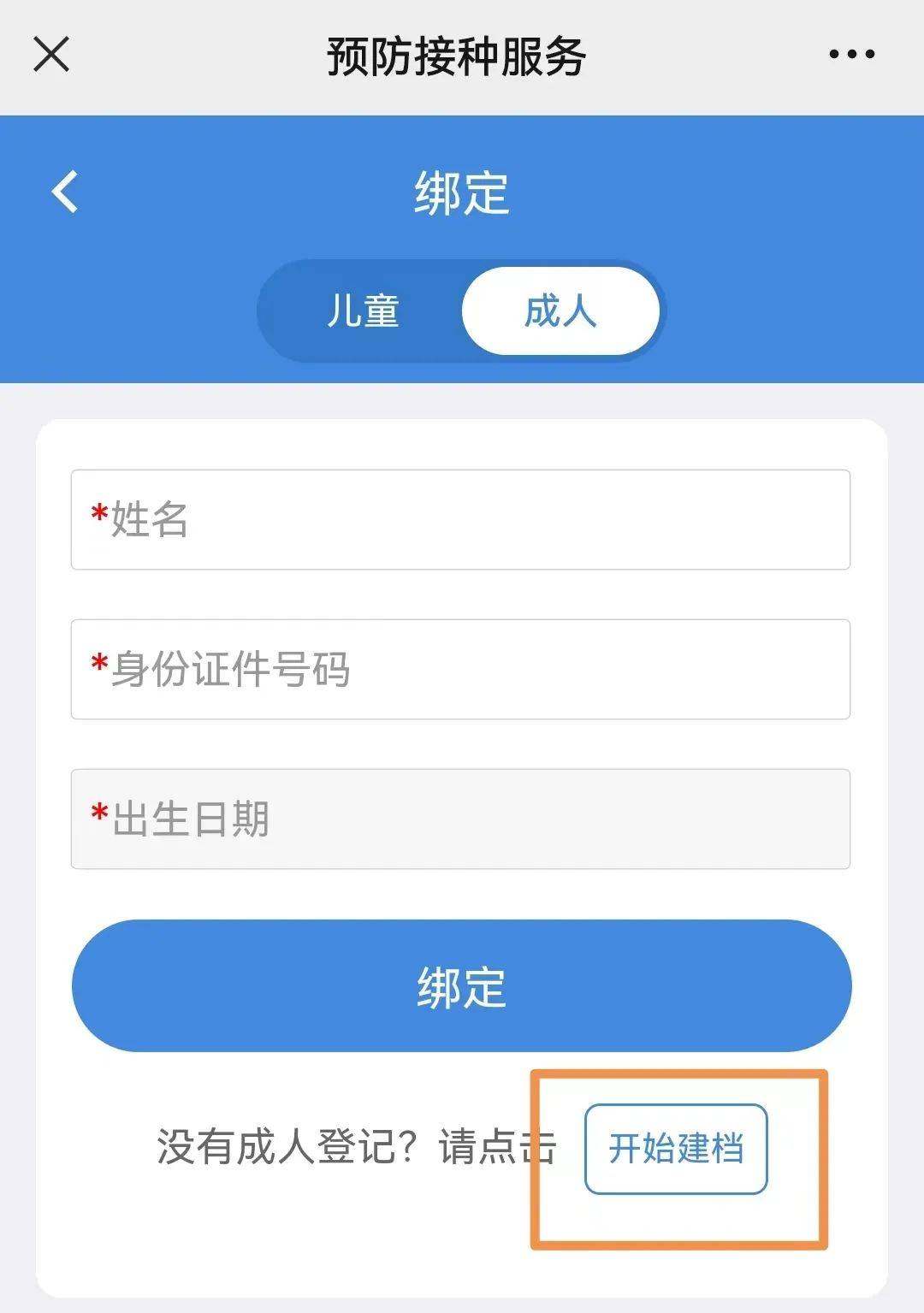The height and width of the screenshot is (1313, 924).
Task: Switch to the 儿童 tab
Action: [x=363, y=311]
